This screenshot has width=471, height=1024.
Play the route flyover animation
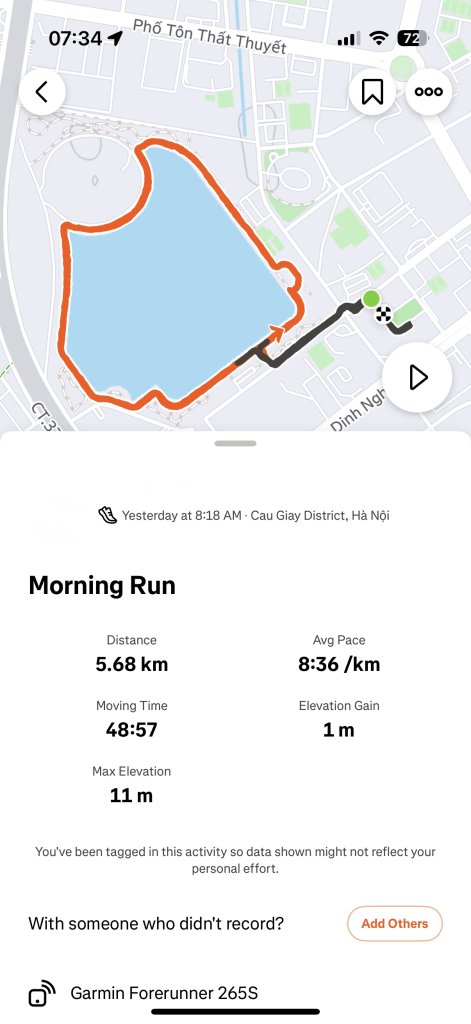click(417, 377)
